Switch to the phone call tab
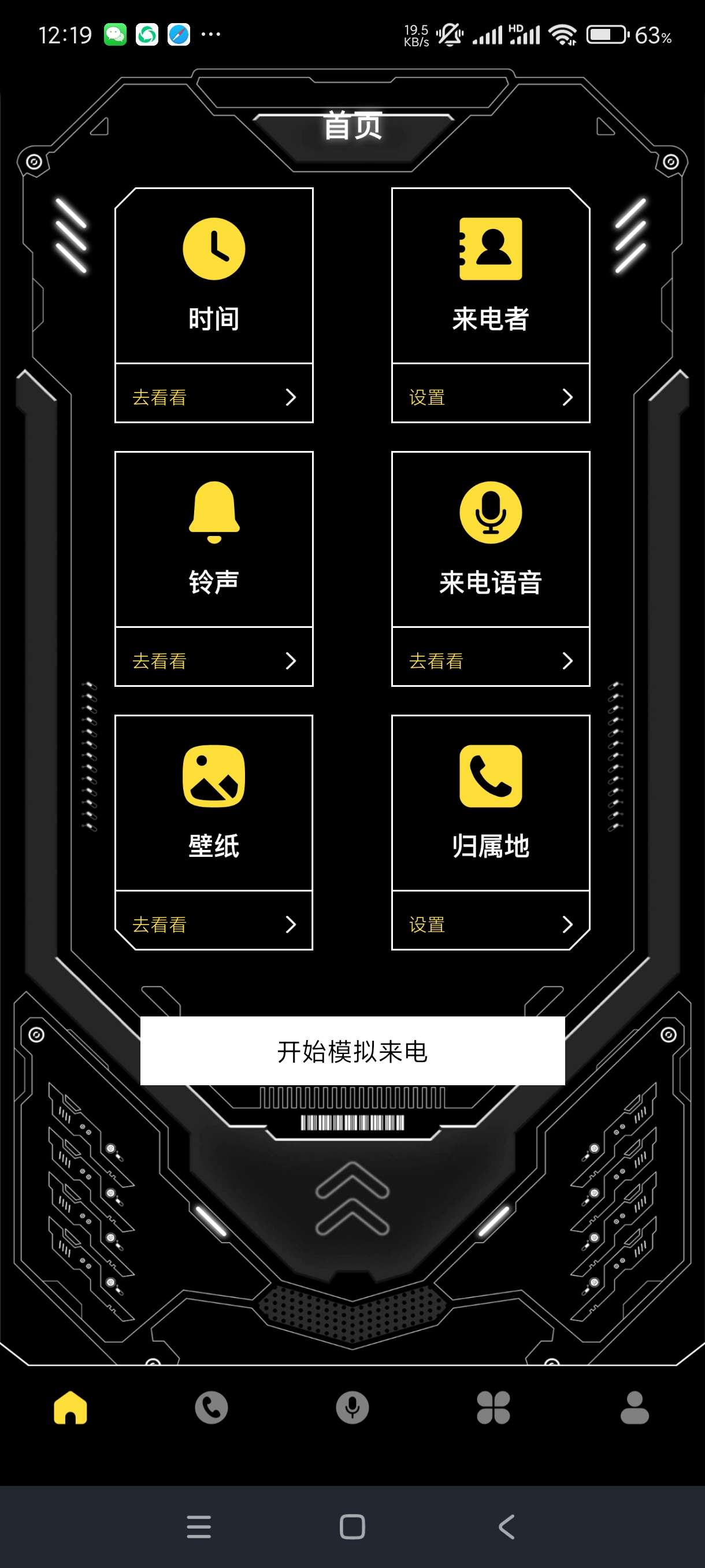Screen dimensions: 705x1568 (211, 1407)
